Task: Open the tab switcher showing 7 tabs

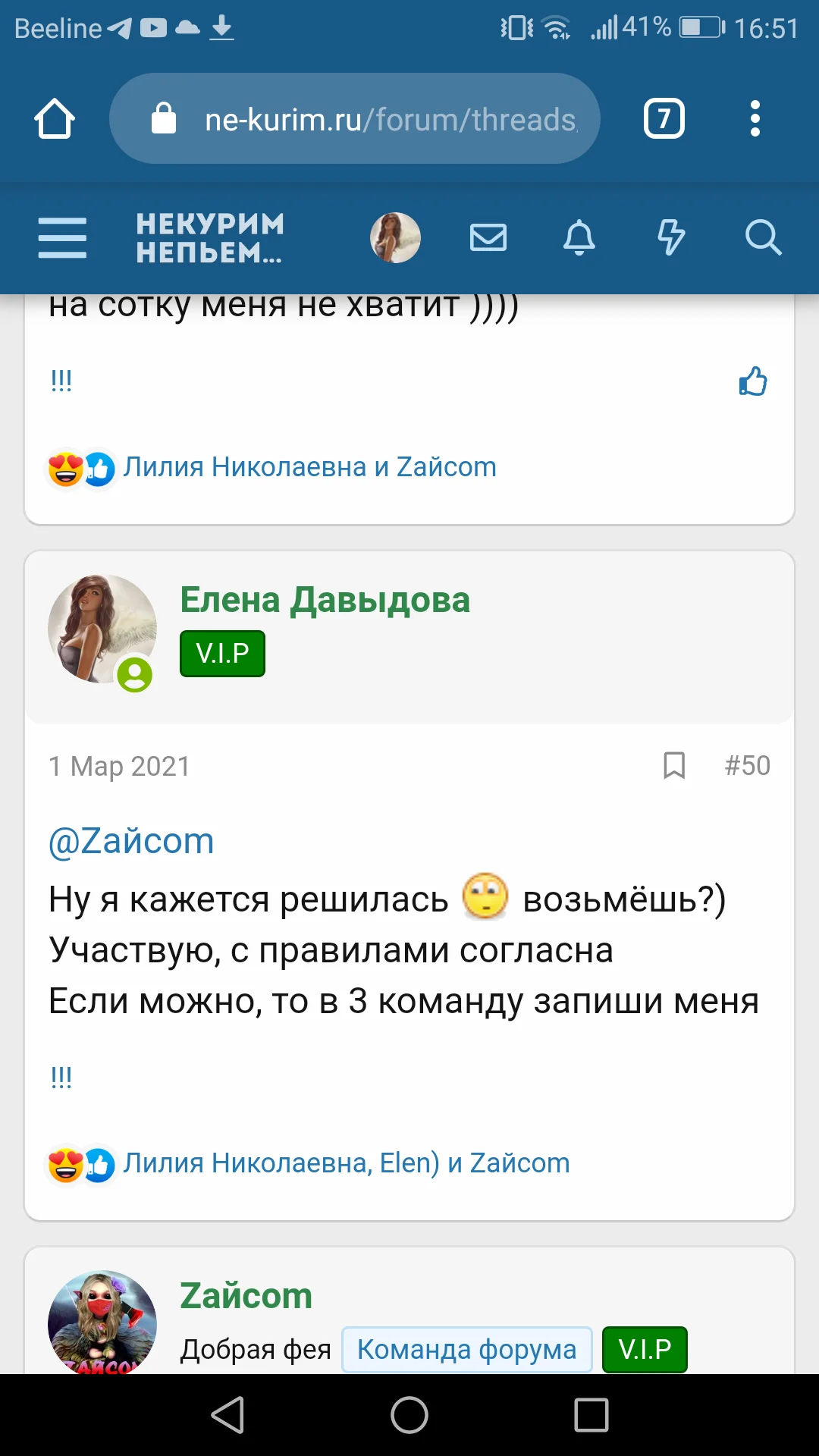Action: click(x=664, y=118)
